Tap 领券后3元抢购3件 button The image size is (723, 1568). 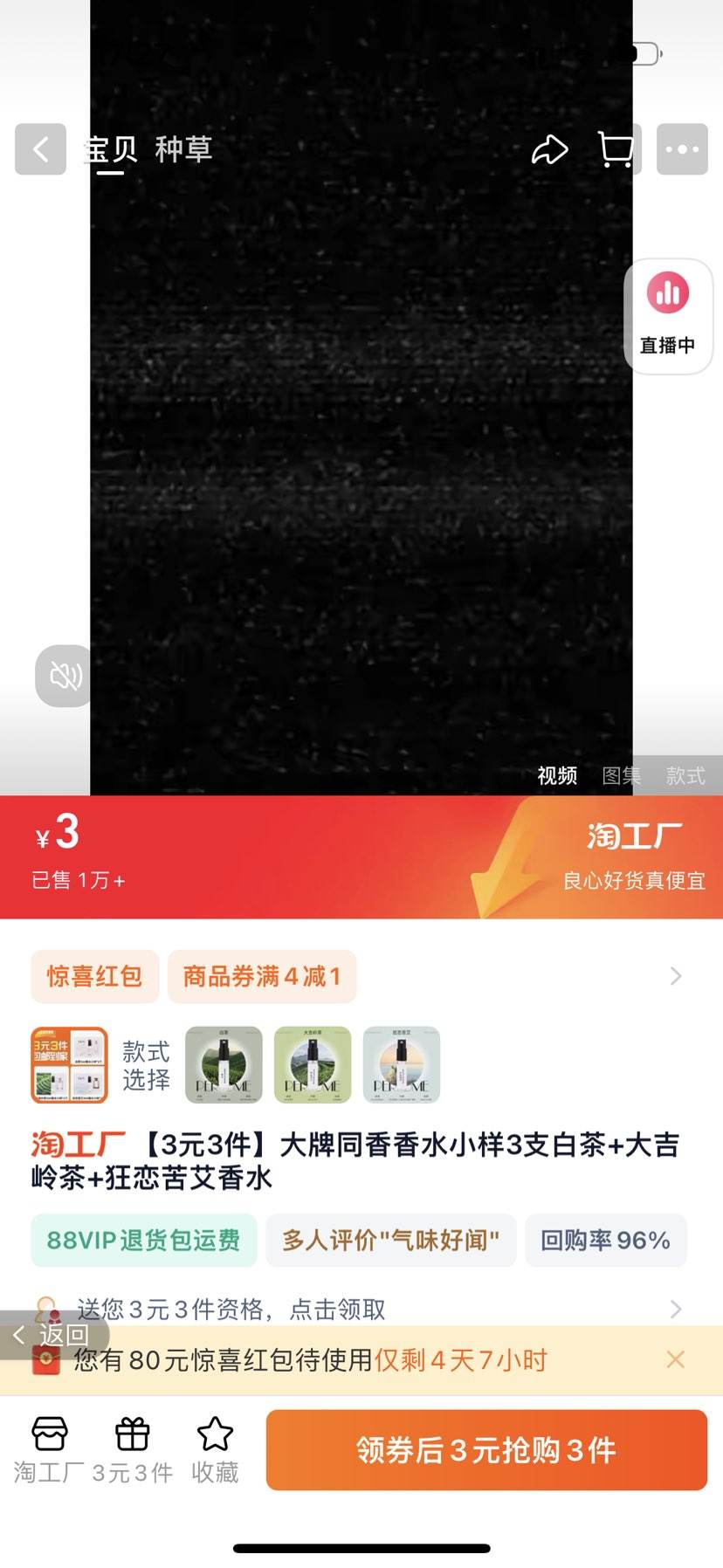[x=486, y=1450]
